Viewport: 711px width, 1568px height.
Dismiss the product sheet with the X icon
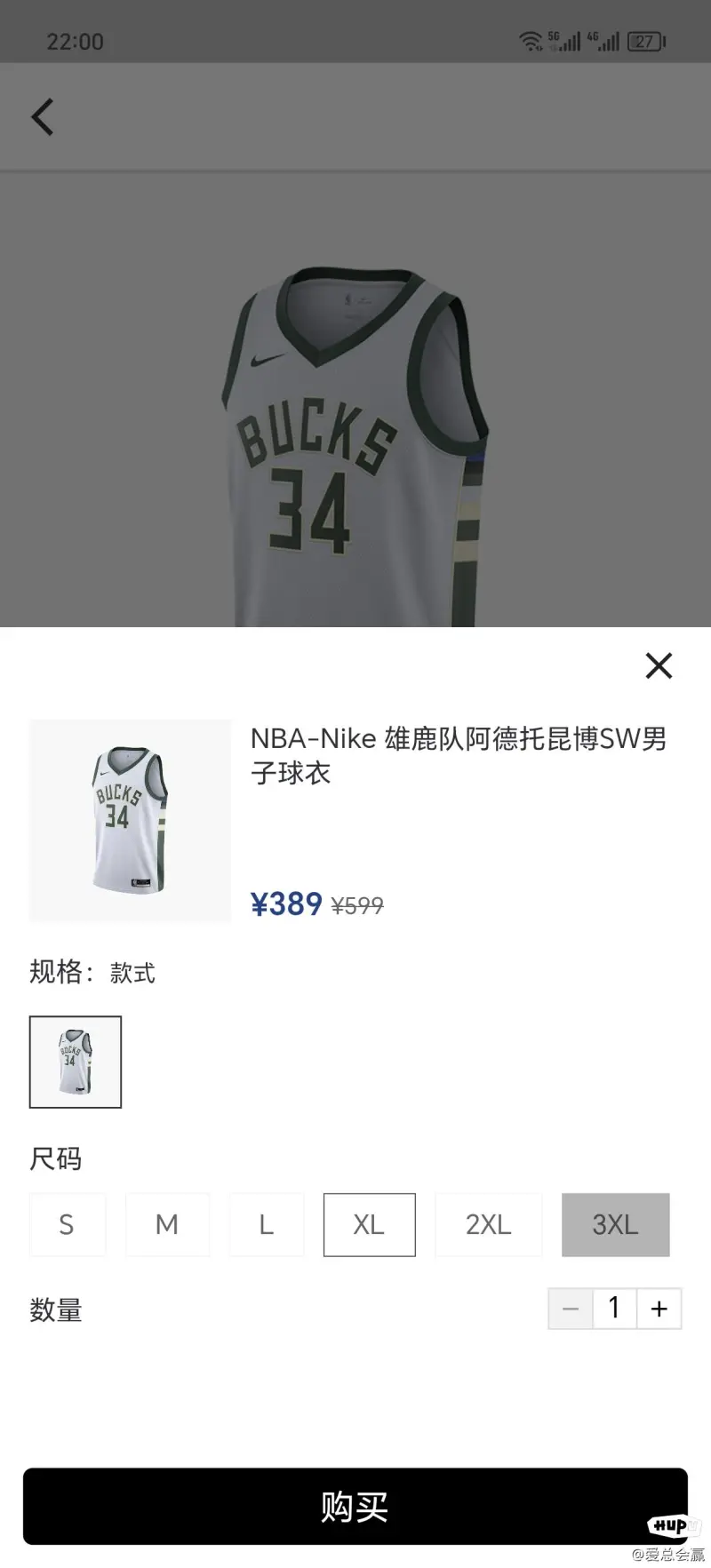pos(658,665)
